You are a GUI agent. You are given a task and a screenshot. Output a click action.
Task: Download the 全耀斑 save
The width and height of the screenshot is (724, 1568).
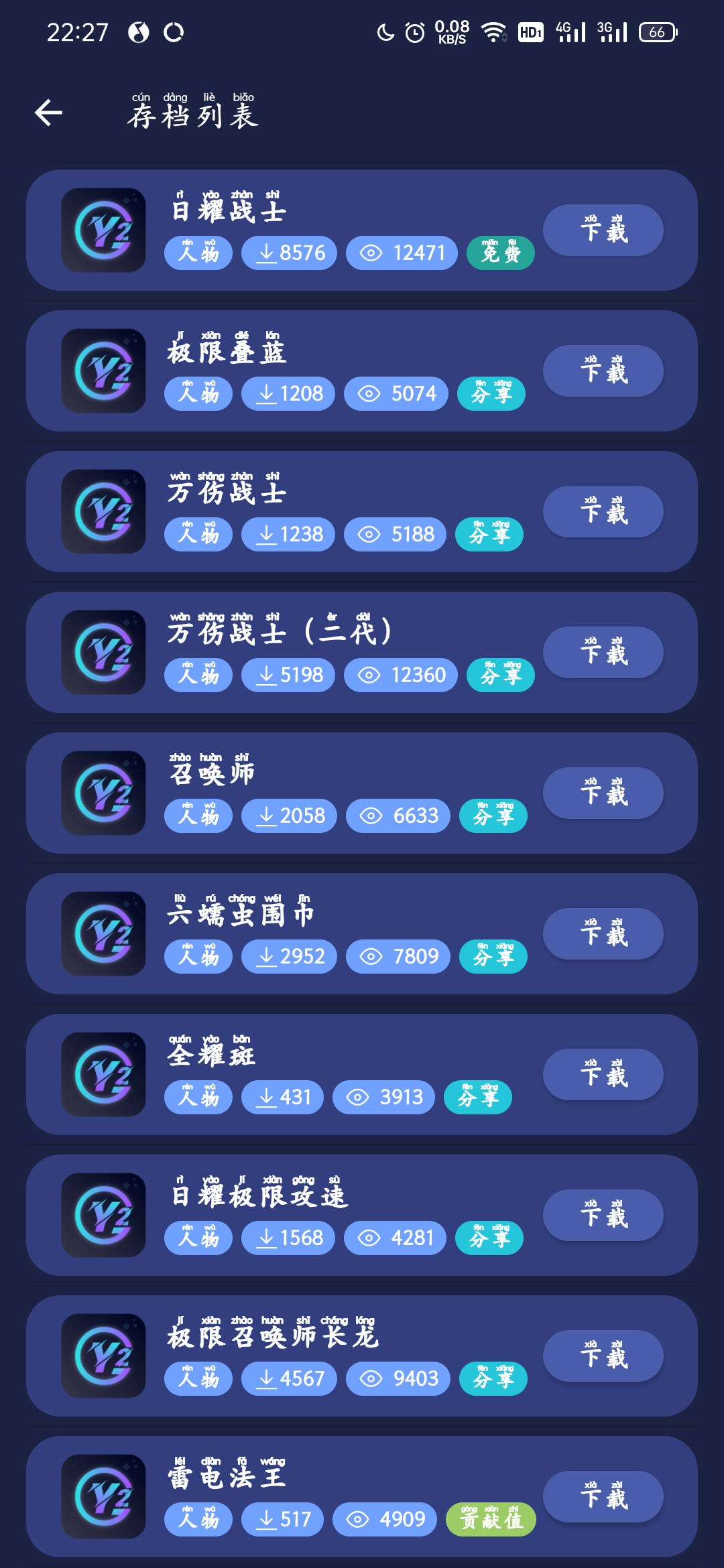(603, 1075)
